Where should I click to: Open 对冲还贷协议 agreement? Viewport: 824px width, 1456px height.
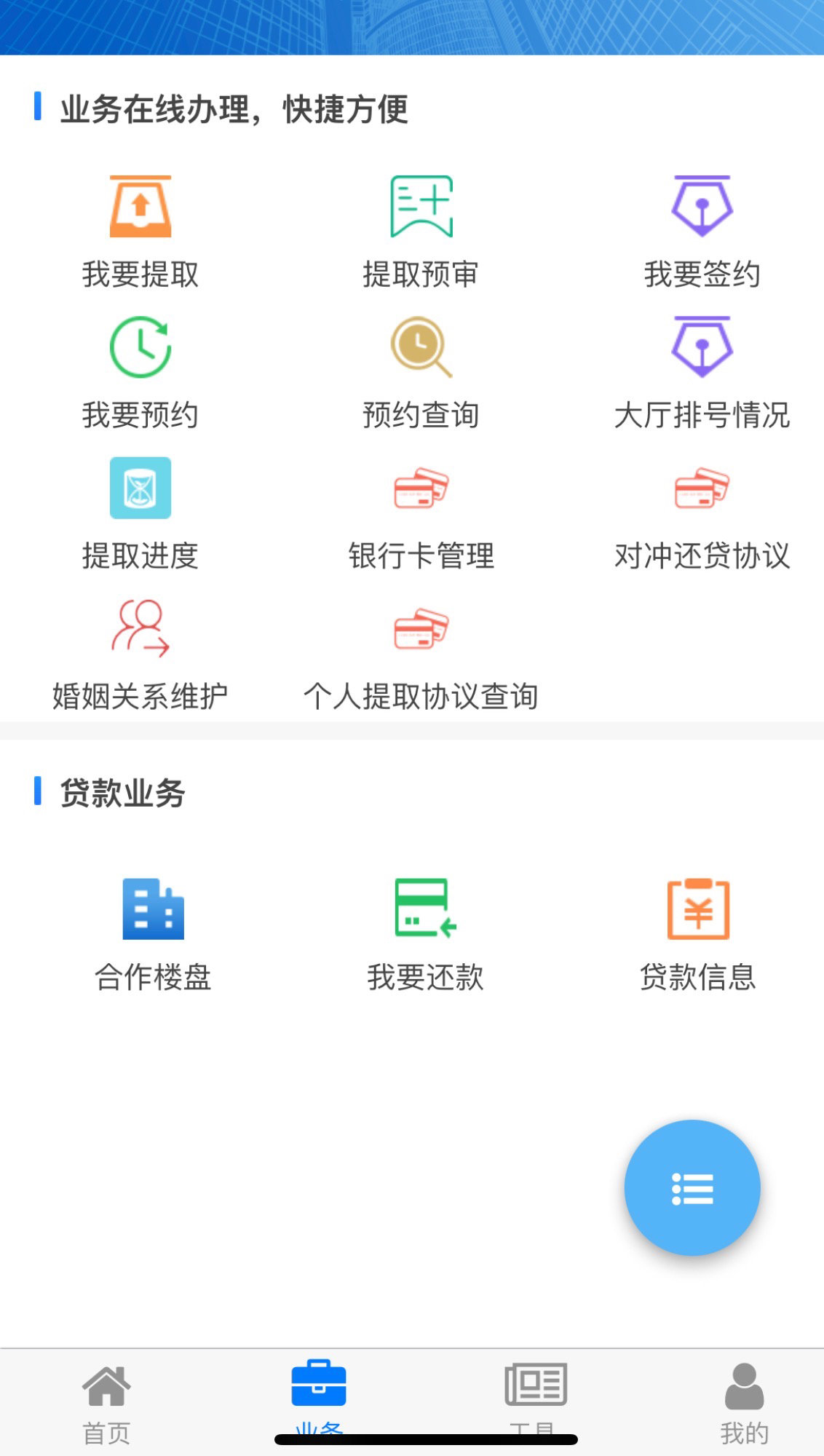702,513
